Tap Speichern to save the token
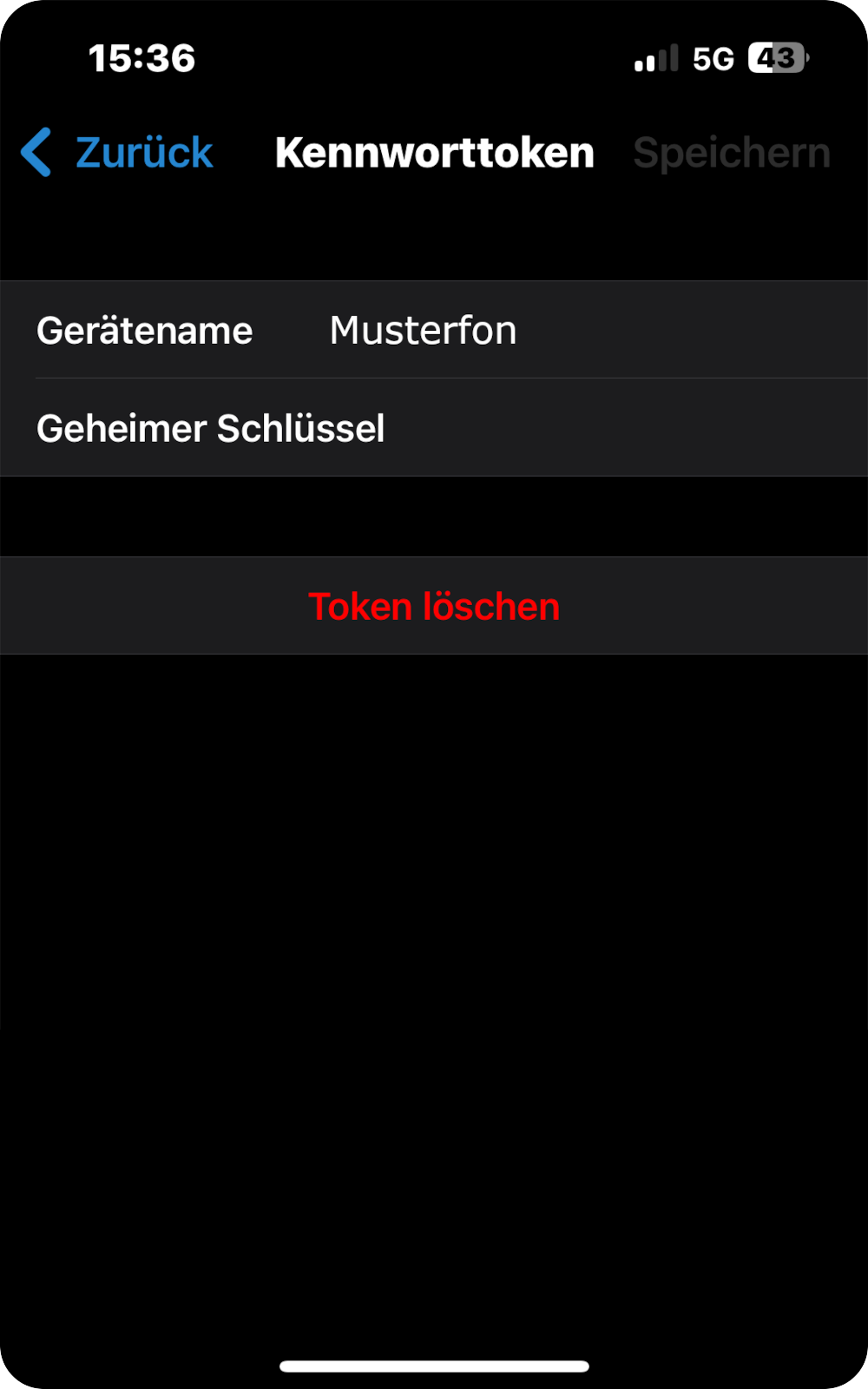Viewport: 868px width, 1389px height. click(x=731, y=153)
